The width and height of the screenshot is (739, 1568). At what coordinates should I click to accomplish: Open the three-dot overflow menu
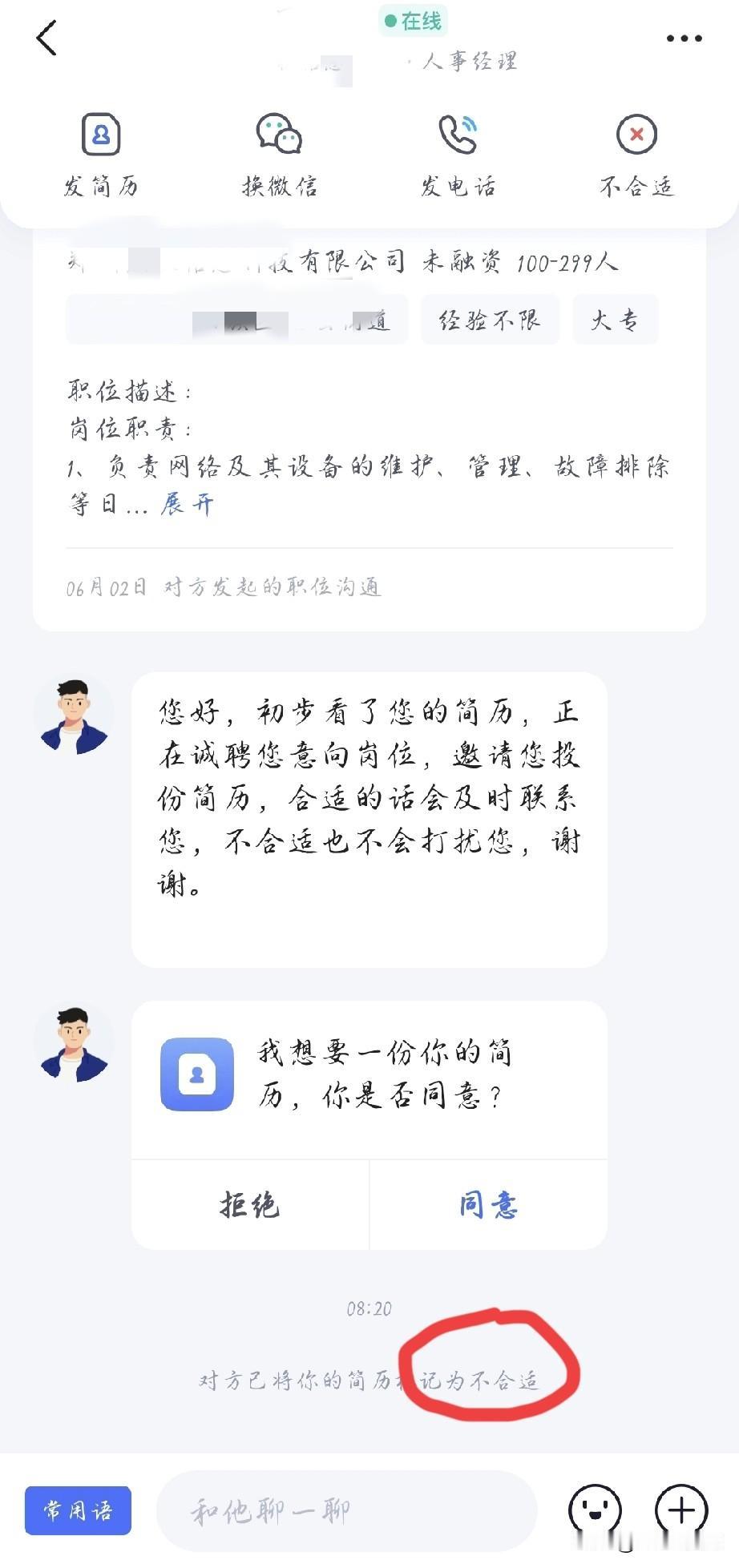(683, 37)
